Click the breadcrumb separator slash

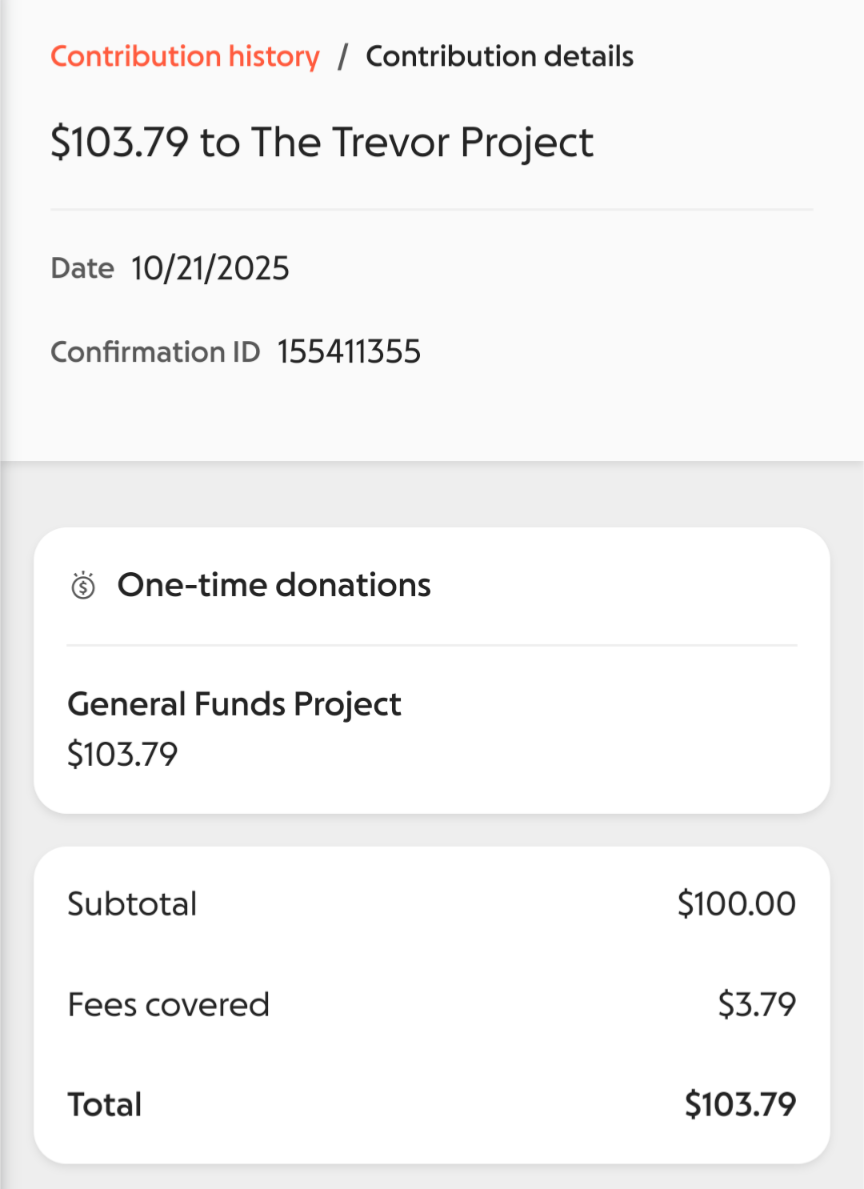coord(344,56)
